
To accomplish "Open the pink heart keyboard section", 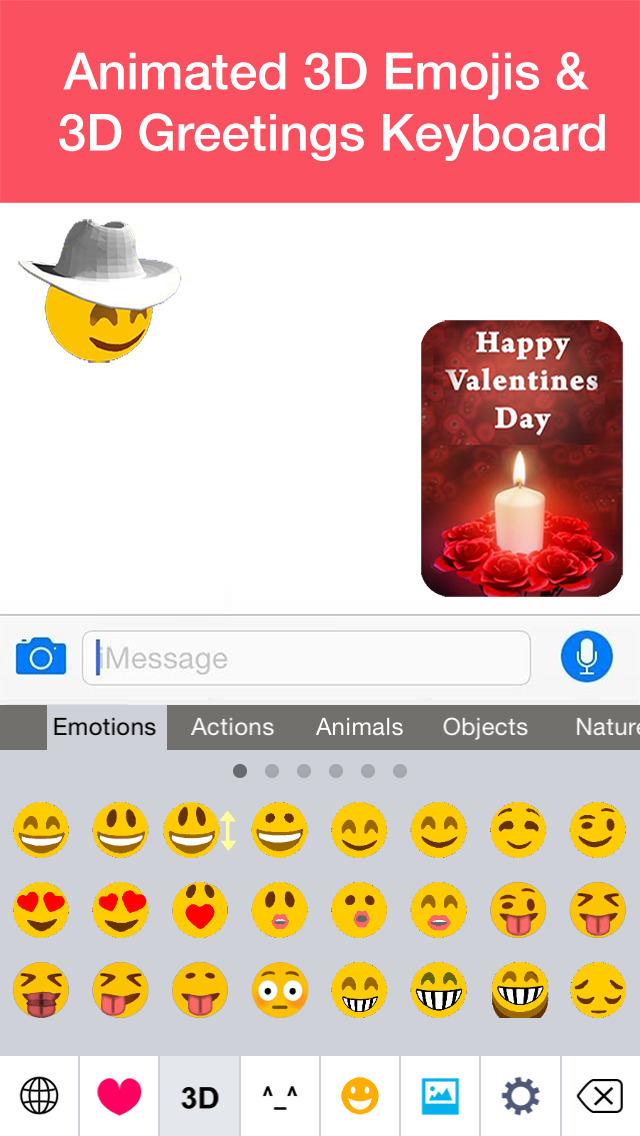I will click(119, 1095).
